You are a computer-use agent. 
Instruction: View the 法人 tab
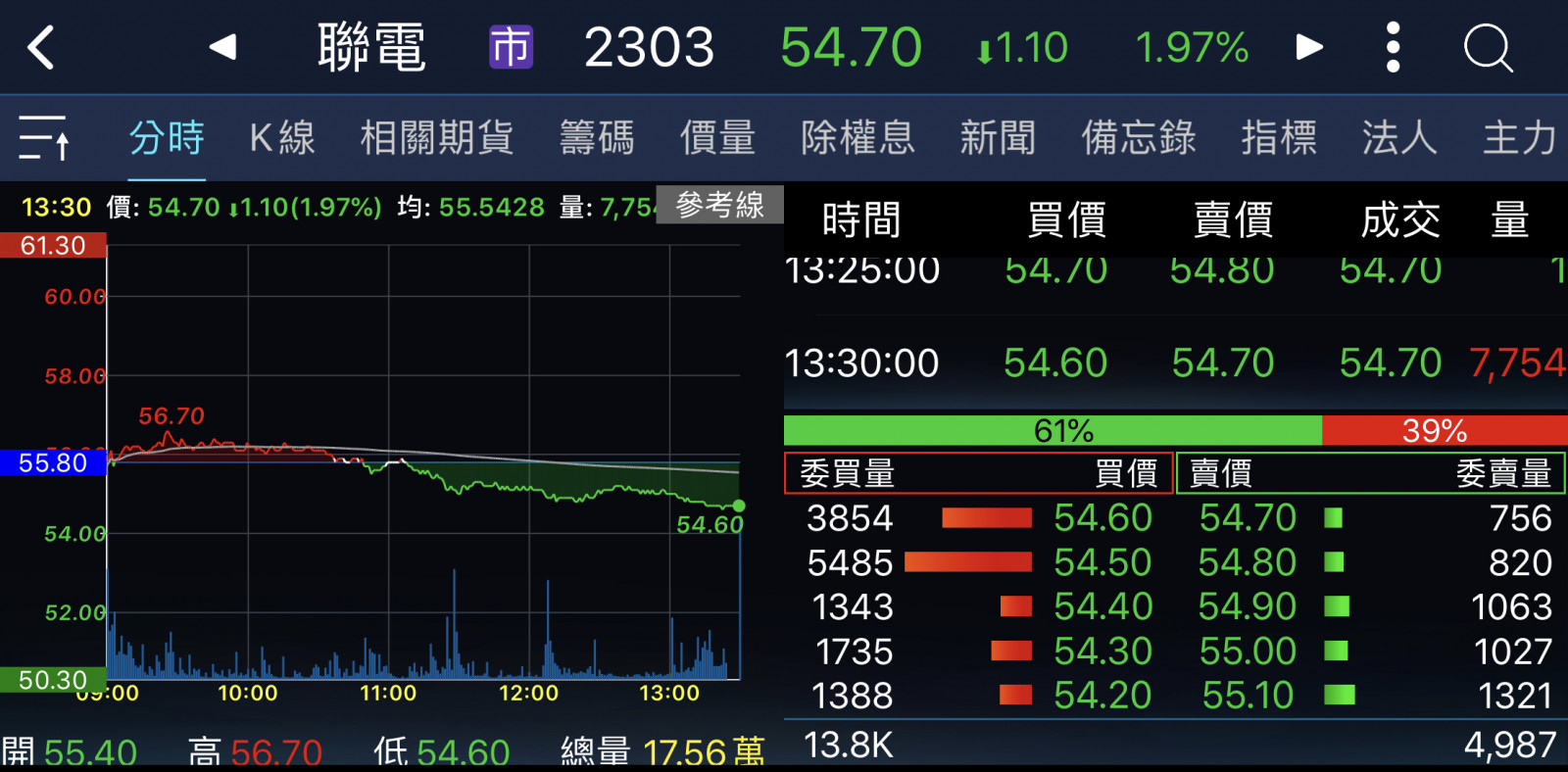point(1399,137)
